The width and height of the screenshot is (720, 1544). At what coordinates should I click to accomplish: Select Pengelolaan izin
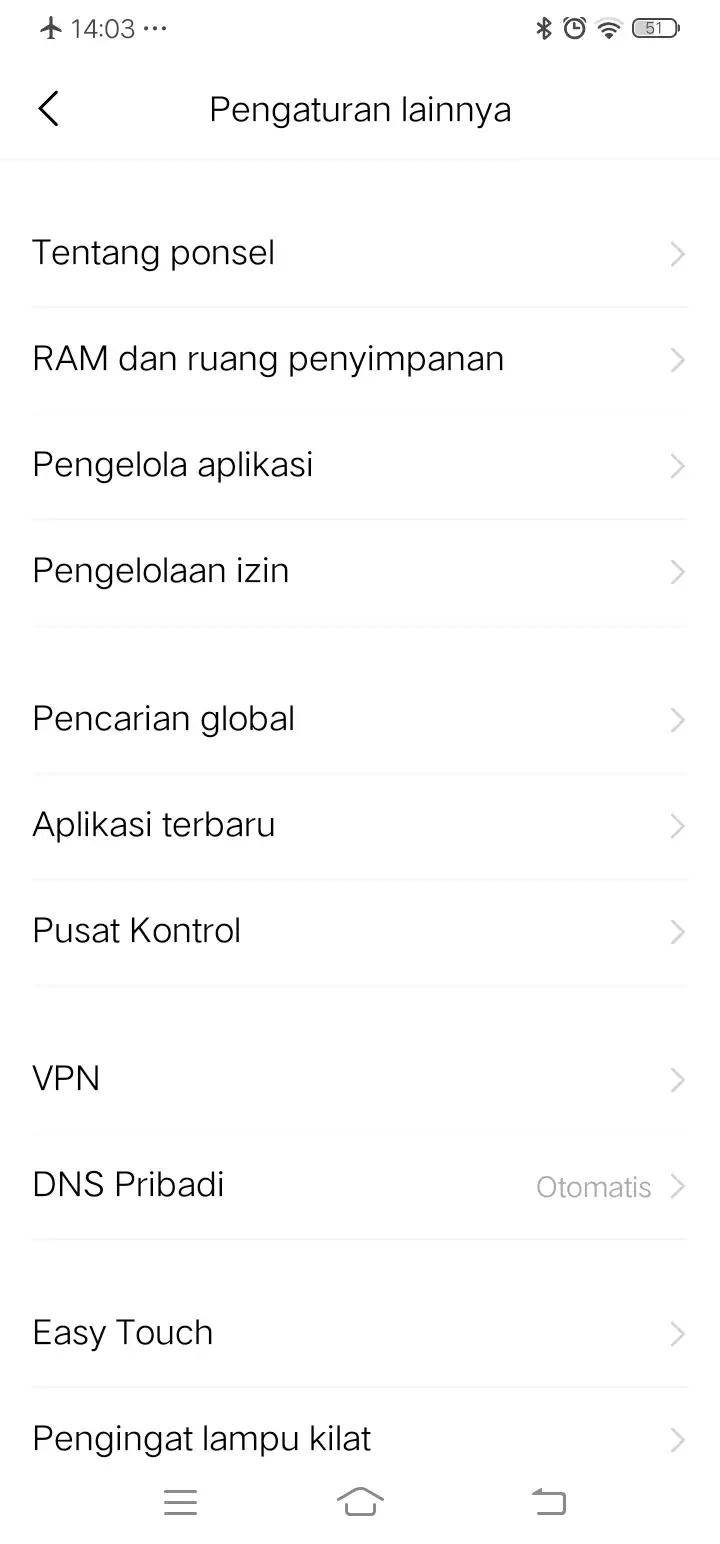pyautogui.click(x=360, y=572)
